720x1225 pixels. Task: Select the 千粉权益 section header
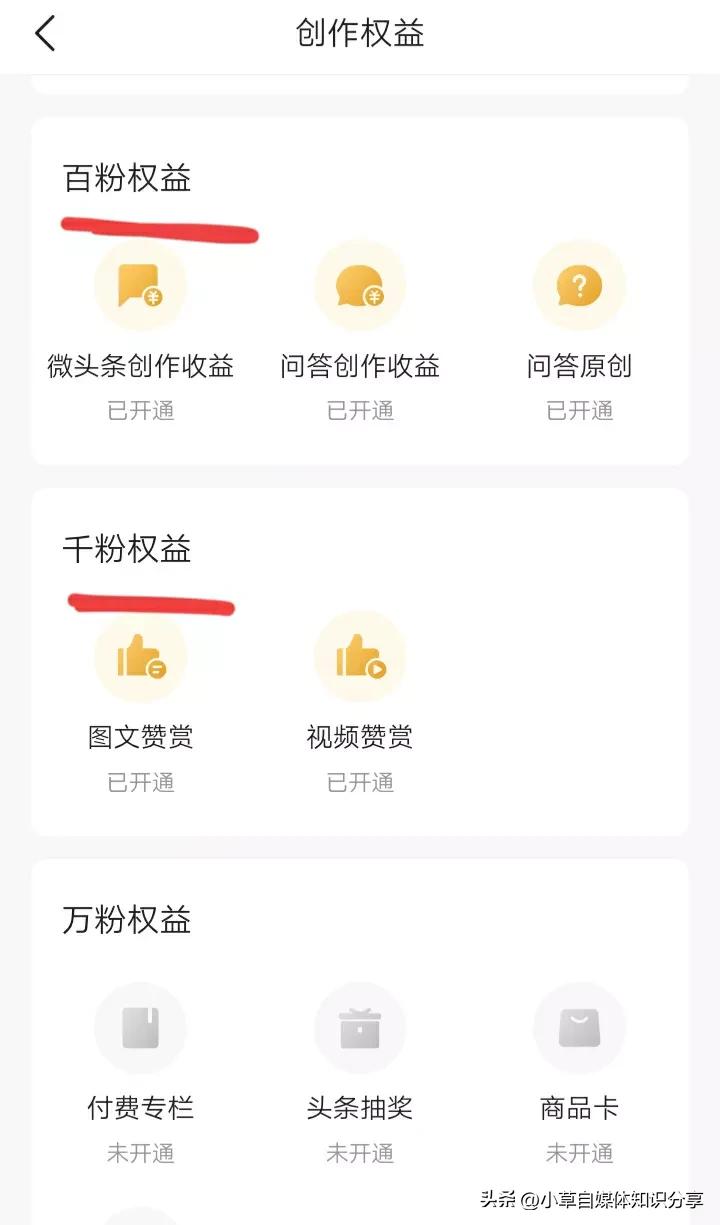point(124,549)
